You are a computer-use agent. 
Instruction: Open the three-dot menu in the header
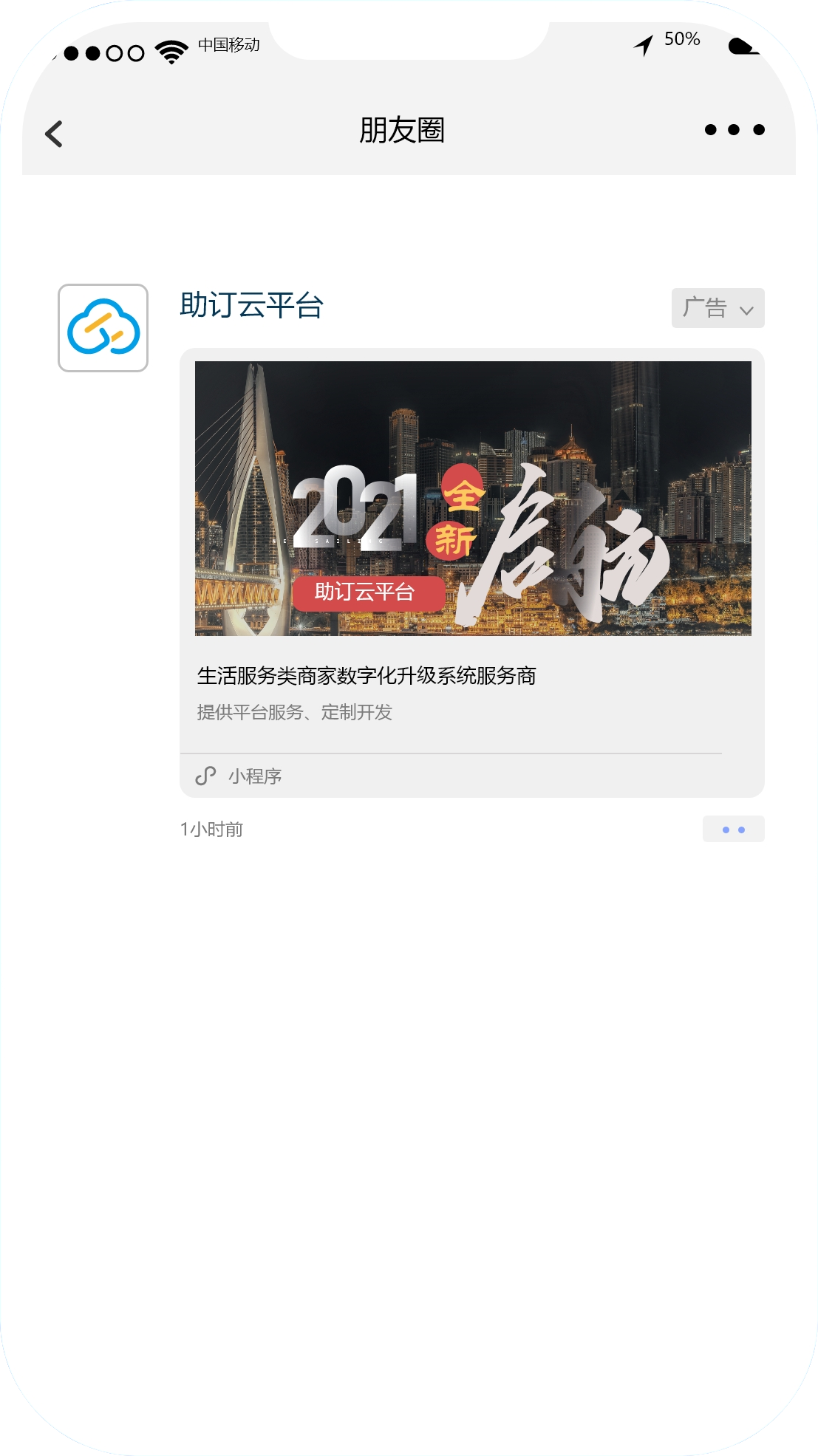[735, 130]
